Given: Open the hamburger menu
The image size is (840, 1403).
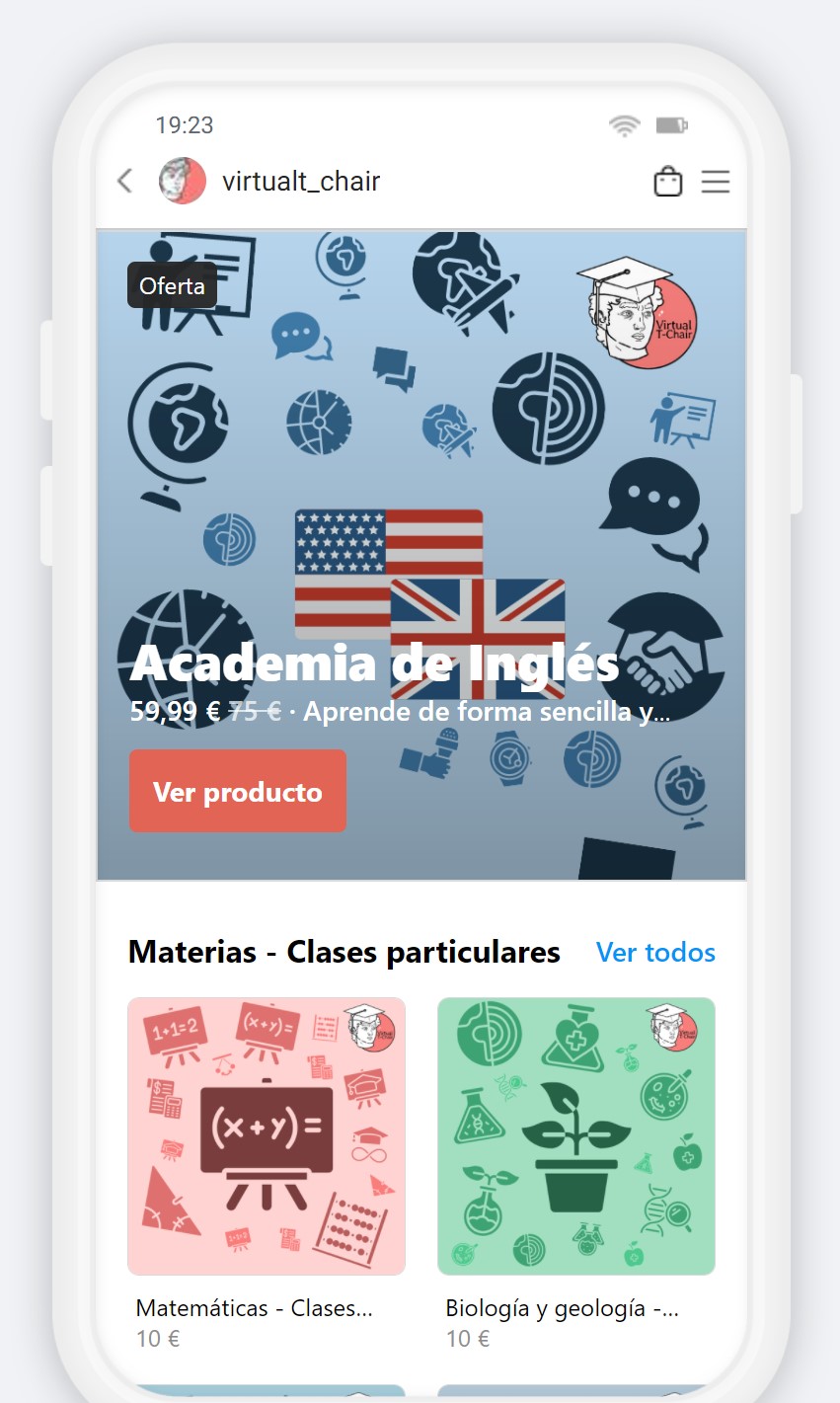Looking at the screenshot, I should point(716,182).
